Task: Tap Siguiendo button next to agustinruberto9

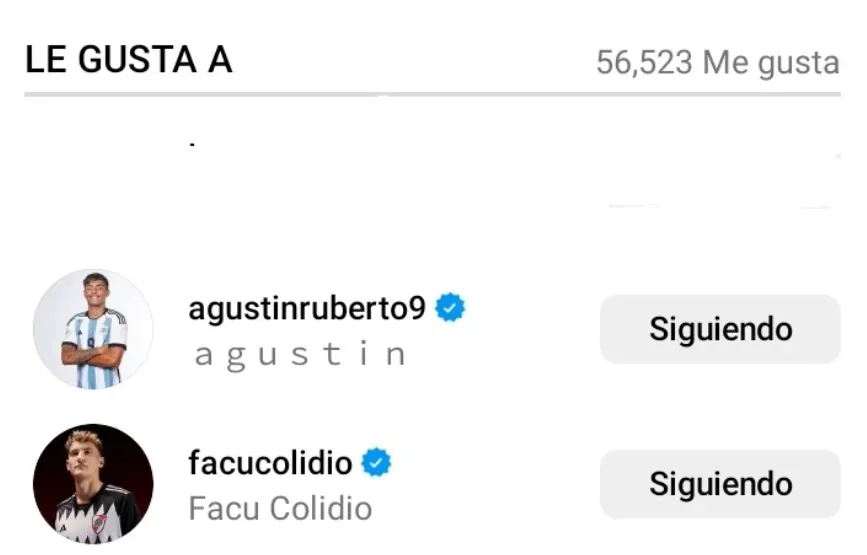Action: [720, 329]
